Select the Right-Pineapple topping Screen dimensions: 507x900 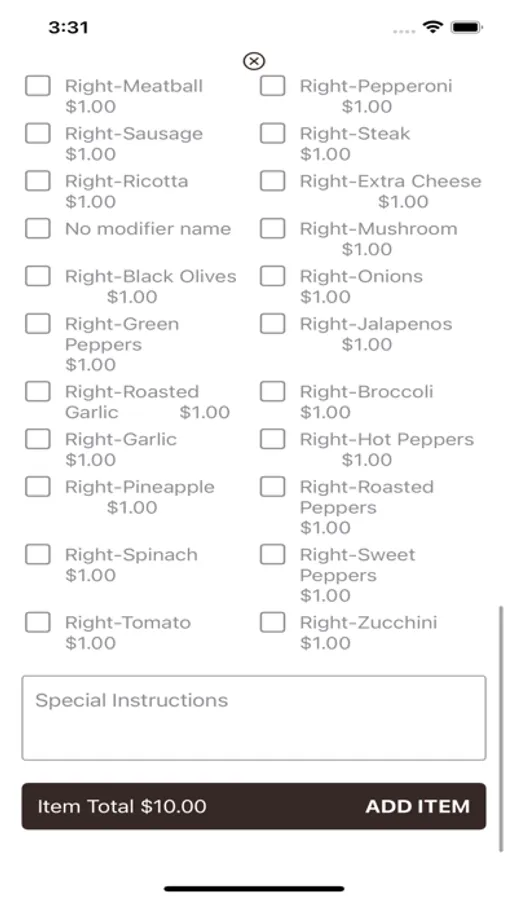(37, 487)
